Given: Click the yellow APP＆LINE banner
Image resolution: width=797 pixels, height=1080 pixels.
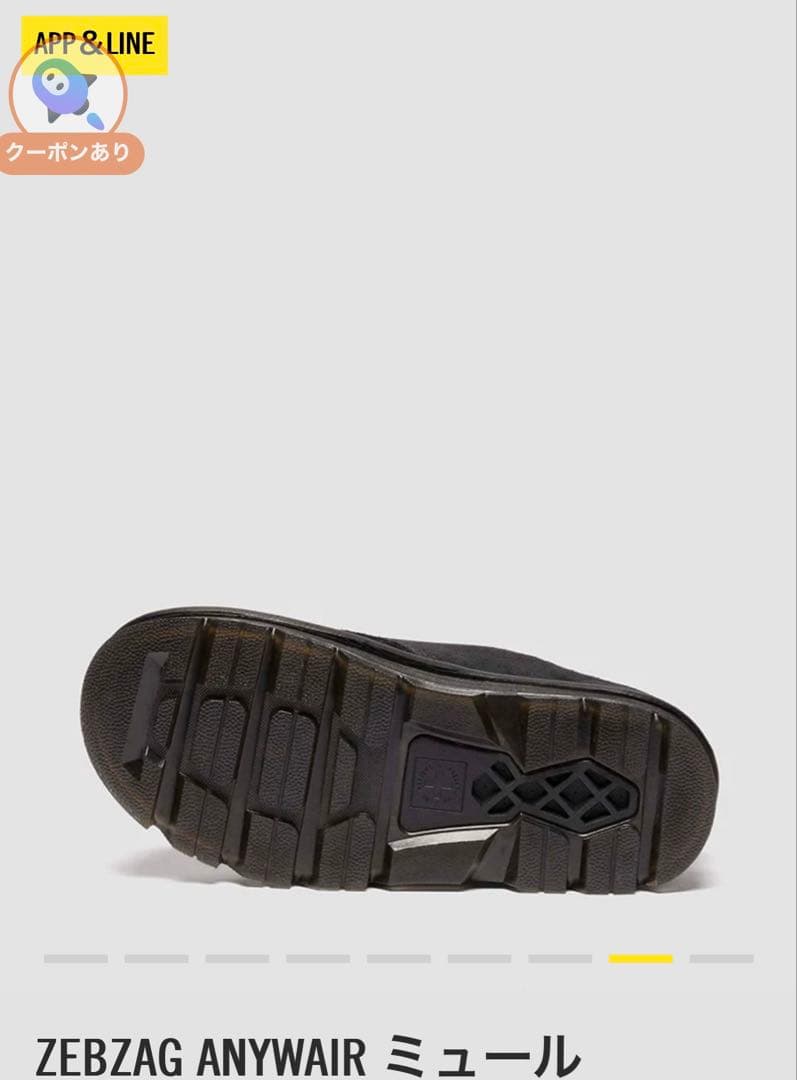Looking at the screenshot, I should (95, 42).
